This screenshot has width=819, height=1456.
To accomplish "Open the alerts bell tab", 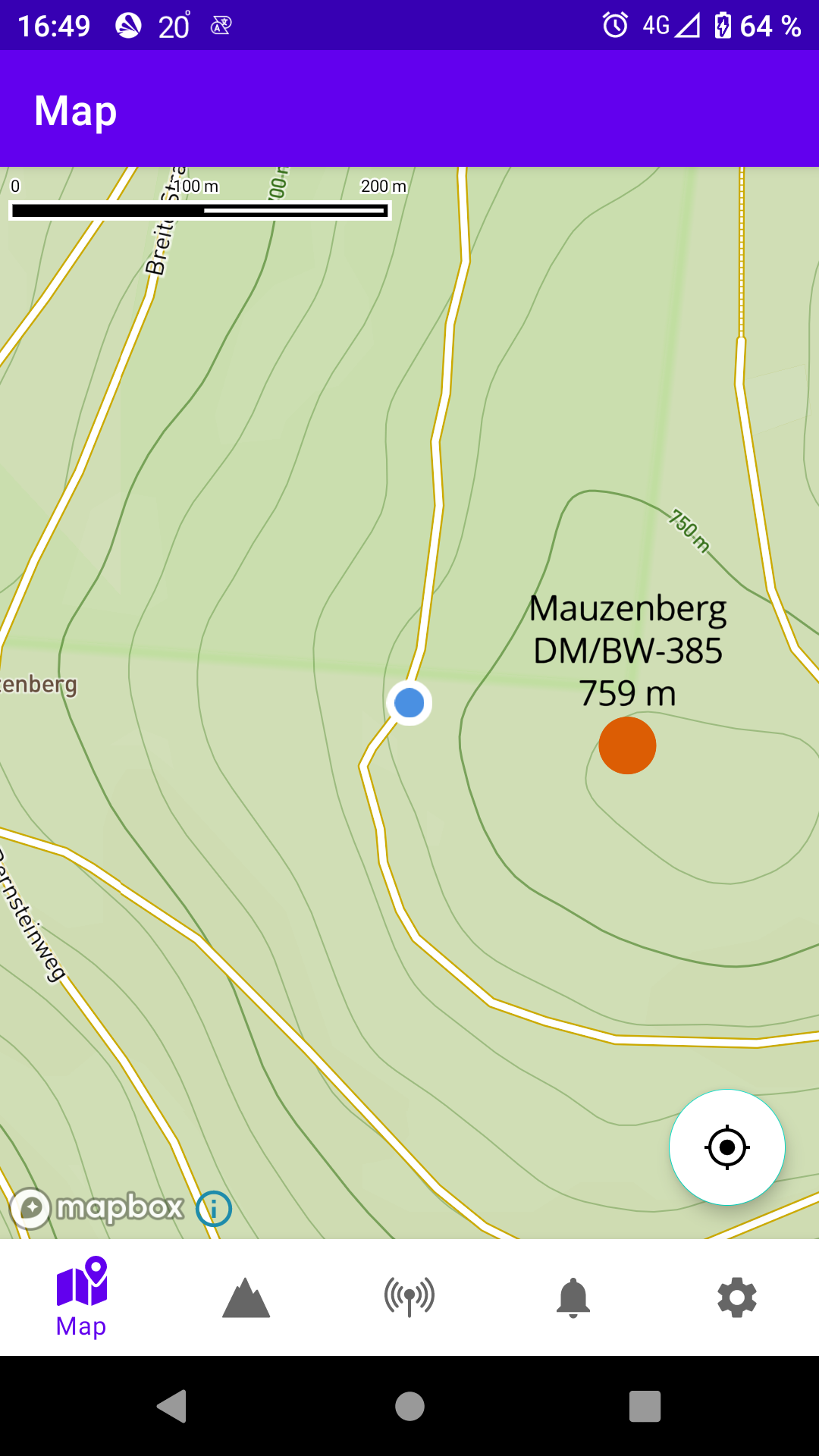I will (573, 1298).
